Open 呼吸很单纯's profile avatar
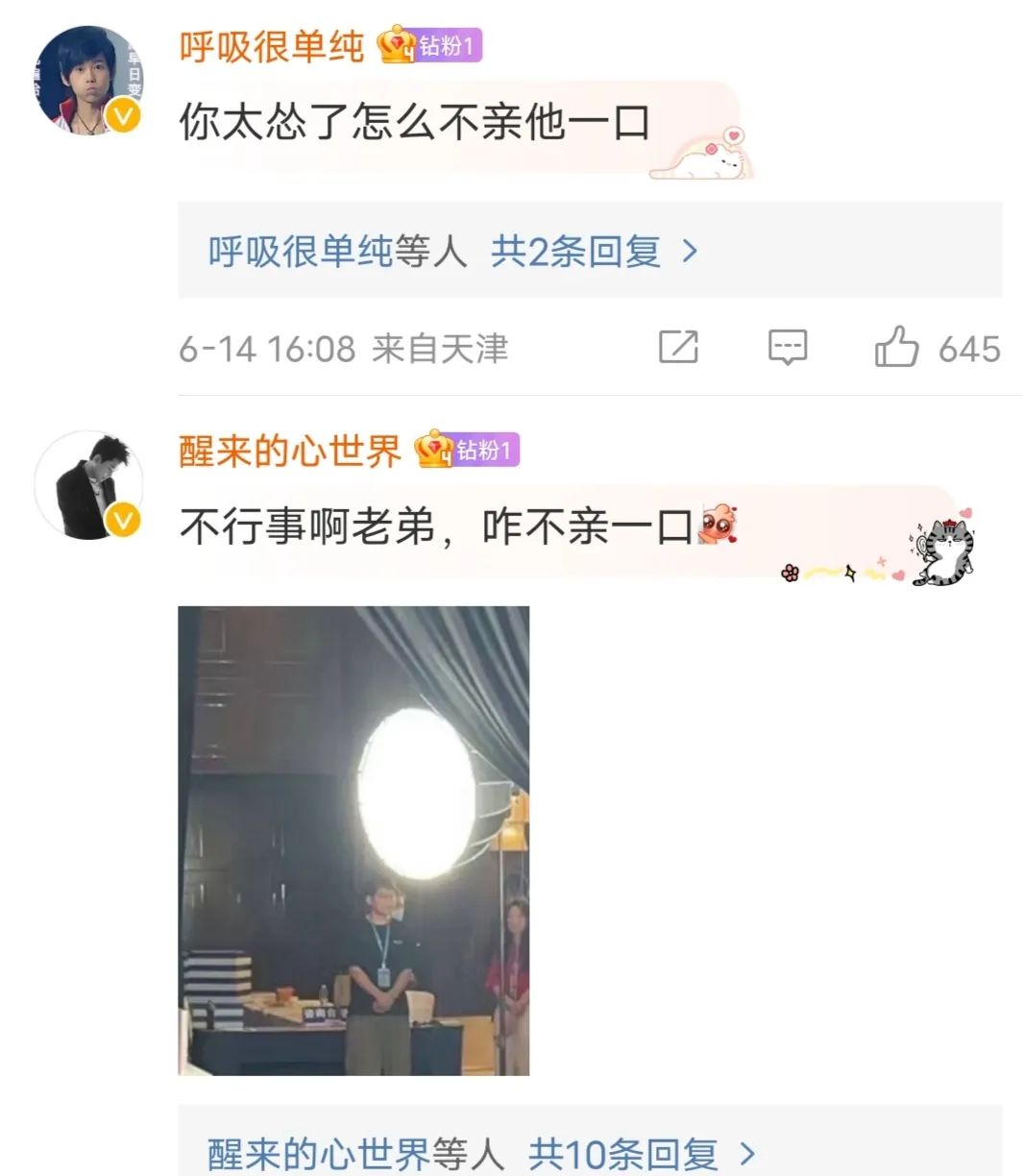 click(x=89, y=81)
